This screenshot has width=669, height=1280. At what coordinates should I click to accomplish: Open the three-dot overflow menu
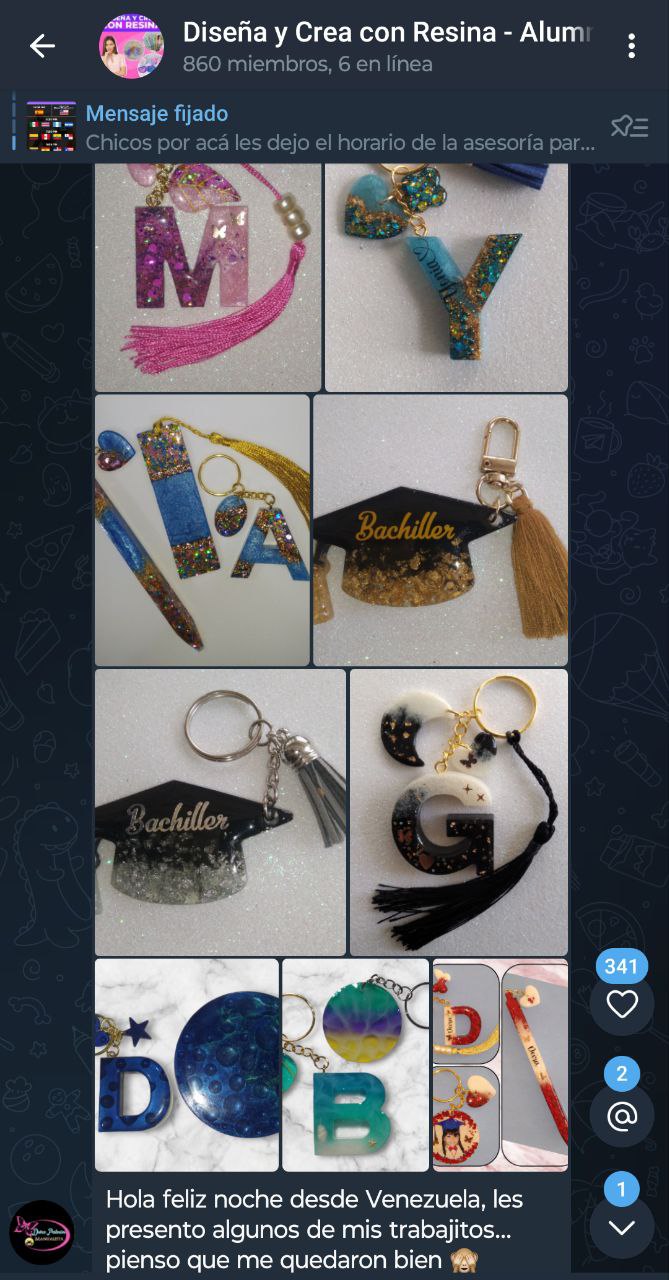pos(631,46)
